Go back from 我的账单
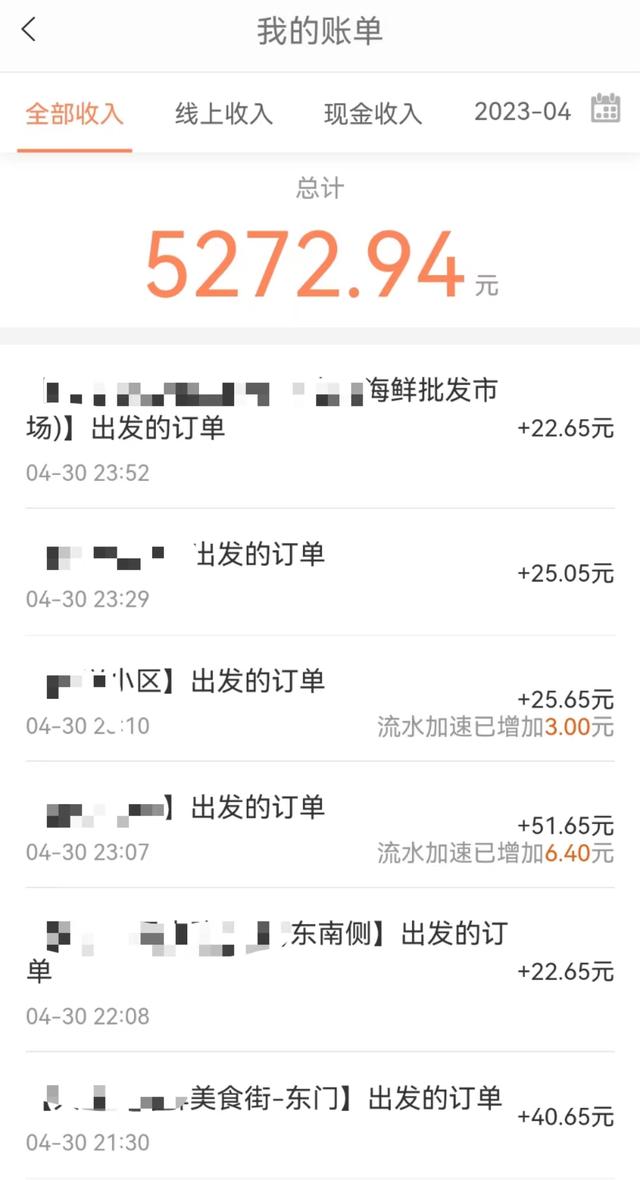This screenshot has width=640, height=1180. coord(29,30)
